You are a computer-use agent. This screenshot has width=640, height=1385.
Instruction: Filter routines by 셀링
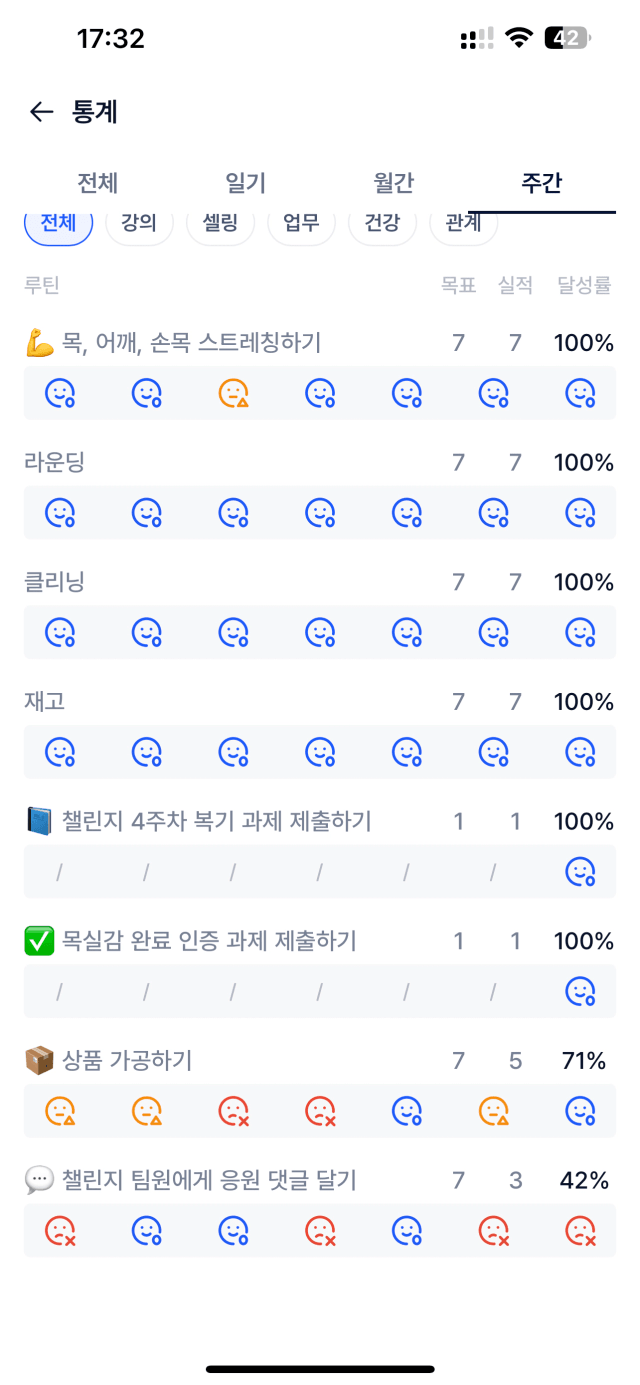coord(220,225)
